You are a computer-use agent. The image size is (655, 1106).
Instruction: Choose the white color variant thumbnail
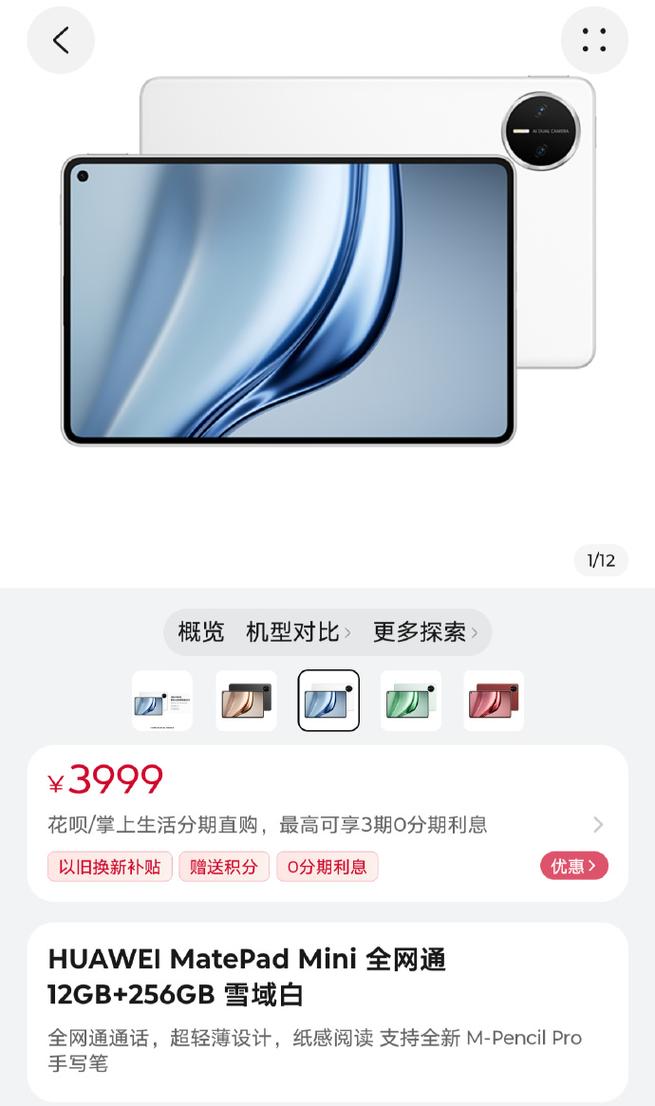click(329, 700)
